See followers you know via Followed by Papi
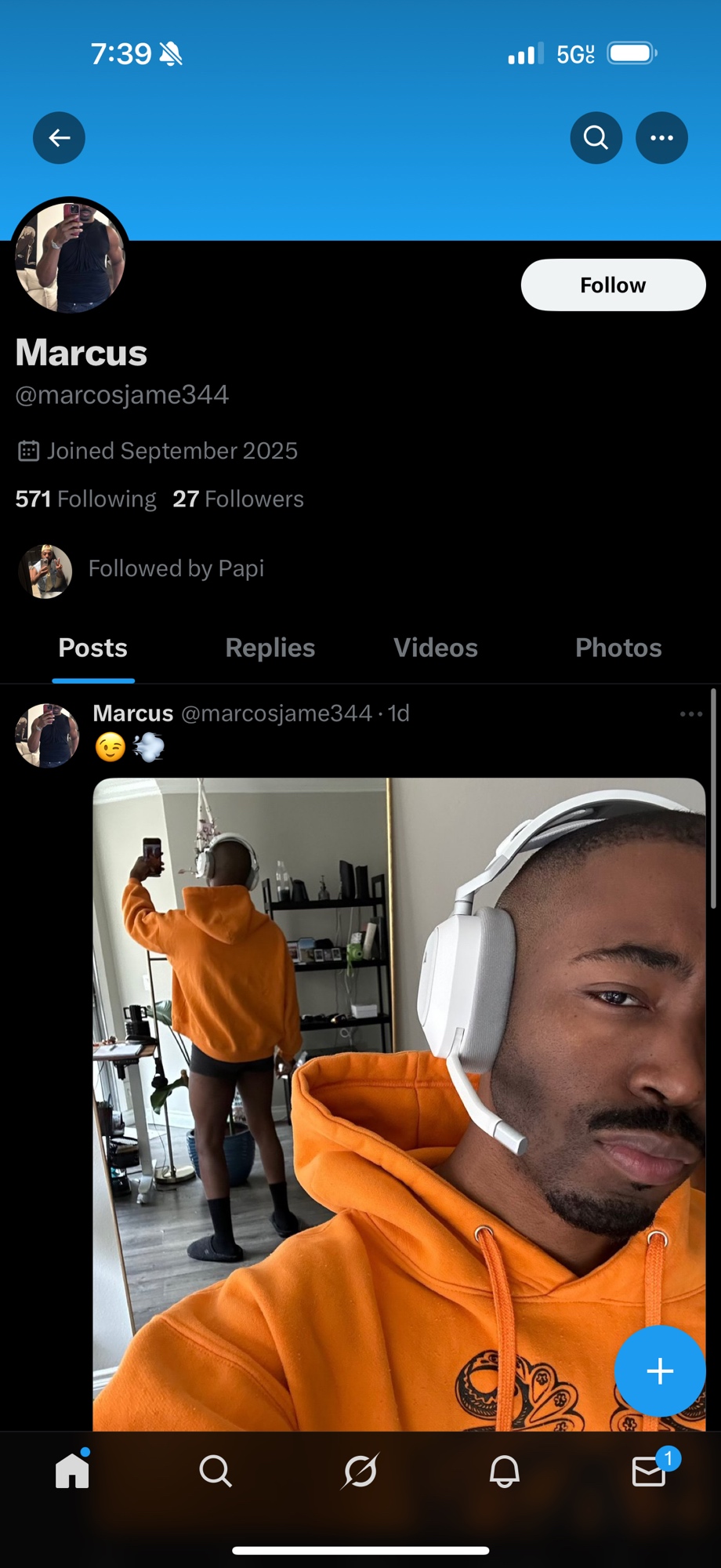 [176, 568]
